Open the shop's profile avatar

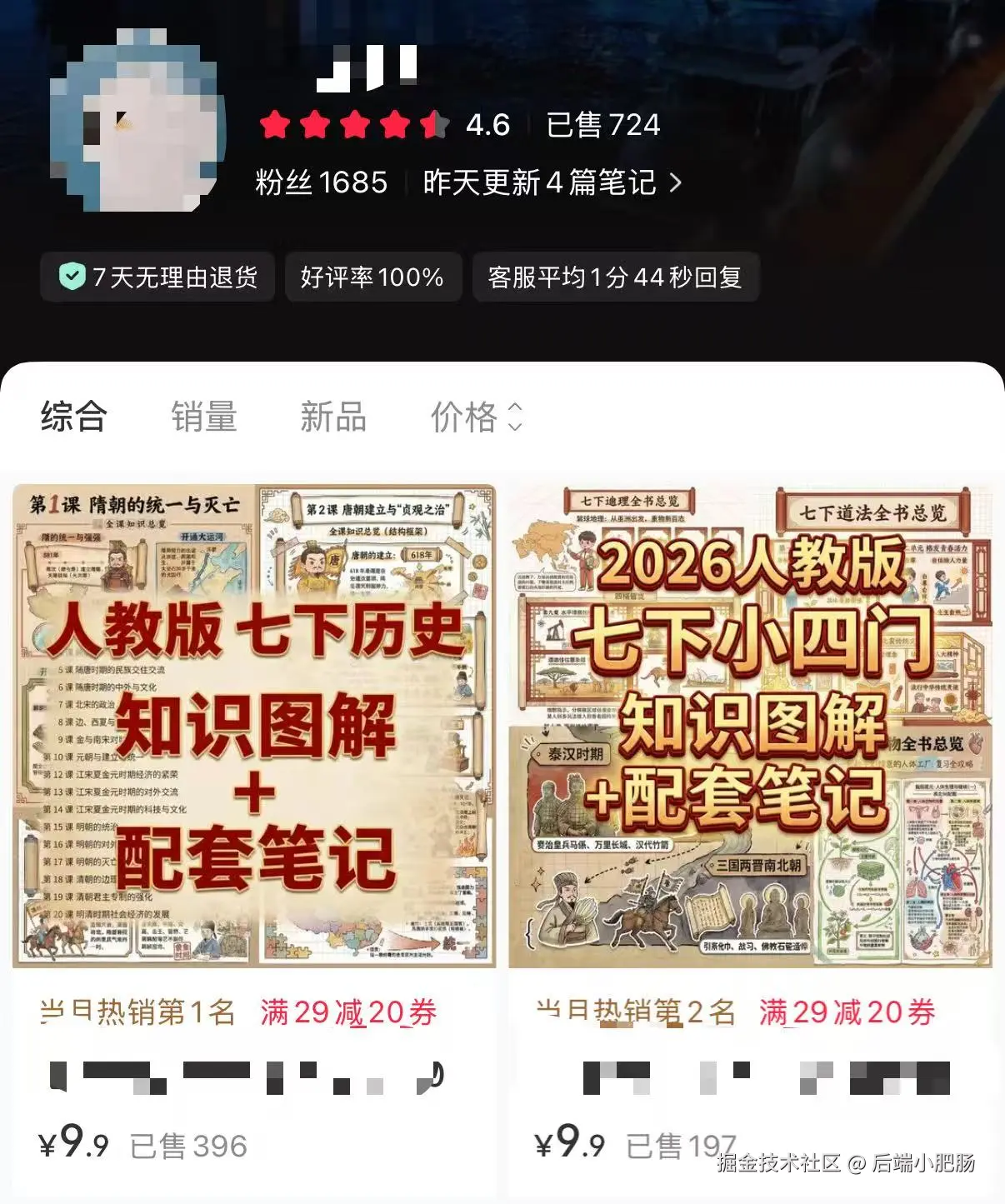[137, 119]
